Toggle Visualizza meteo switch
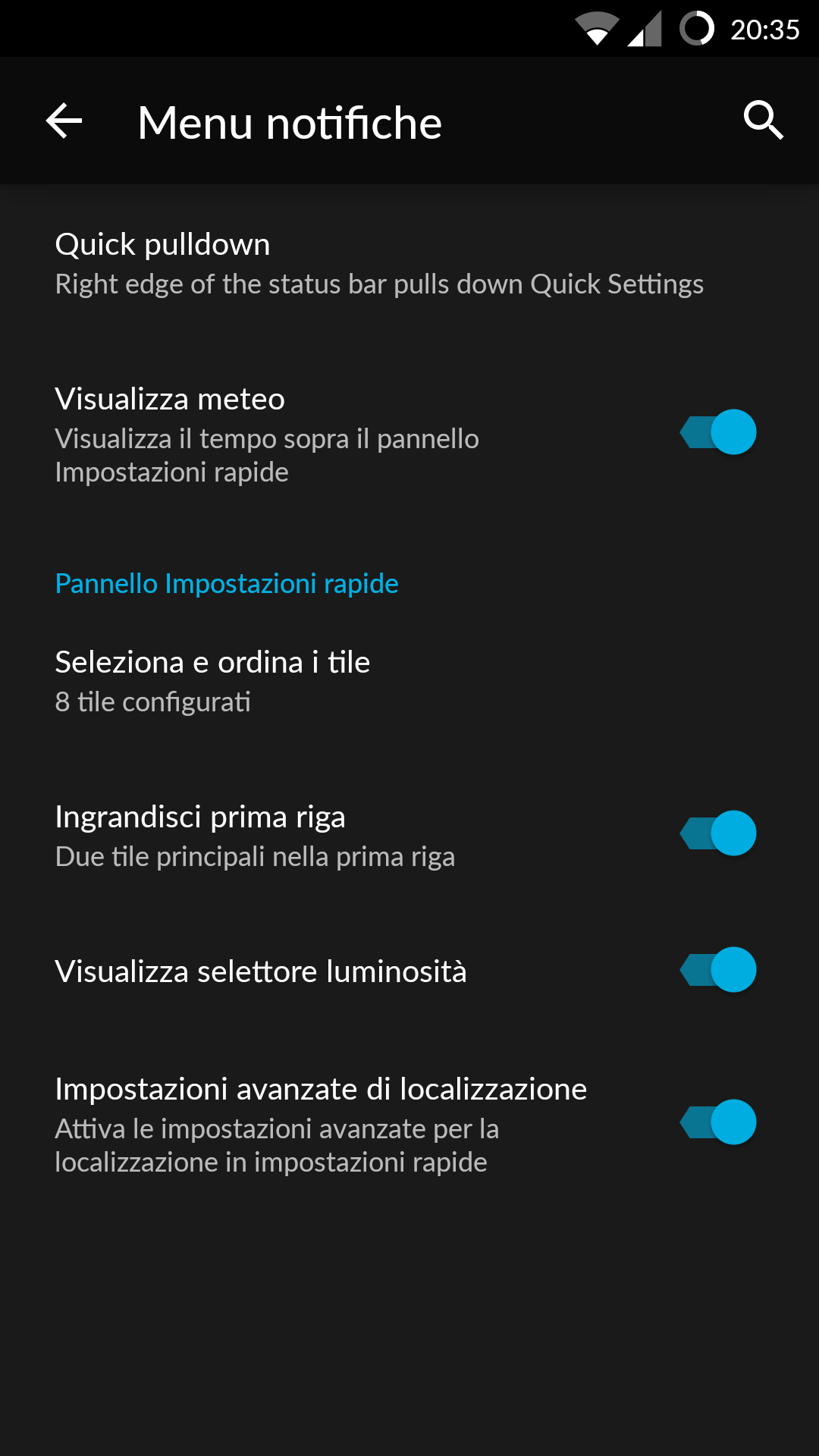Image resolution: width=819 pixels, height=1456 pixels. click(718, 432)
